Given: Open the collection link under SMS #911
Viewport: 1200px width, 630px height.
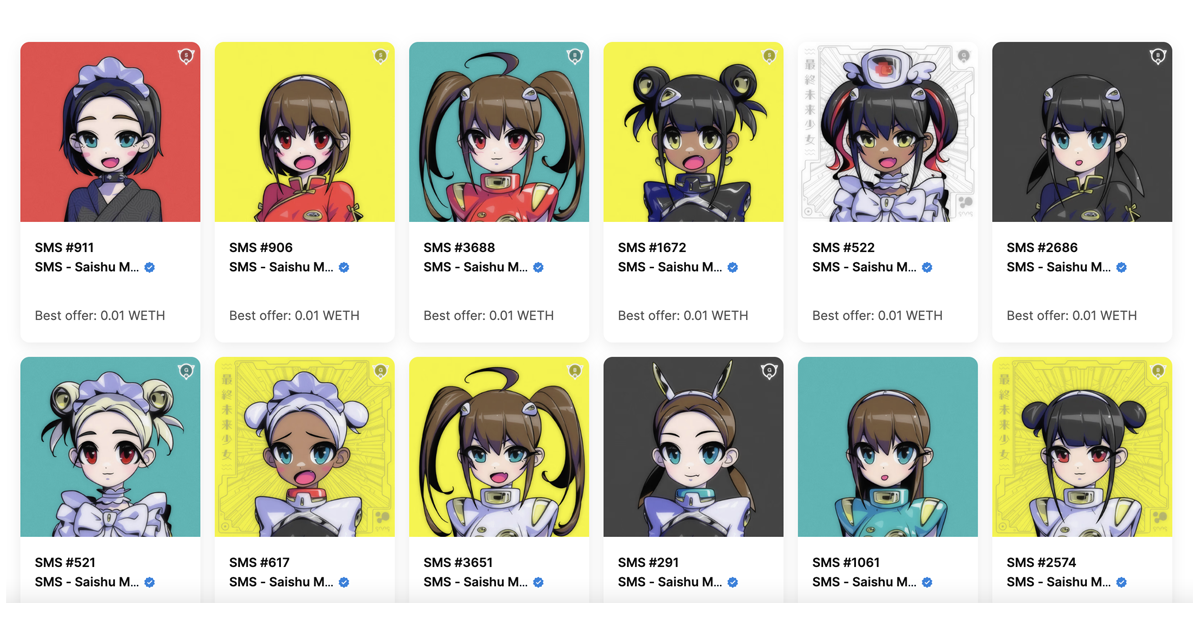Looking at the screenshot, I should click(x=87, y=267).
